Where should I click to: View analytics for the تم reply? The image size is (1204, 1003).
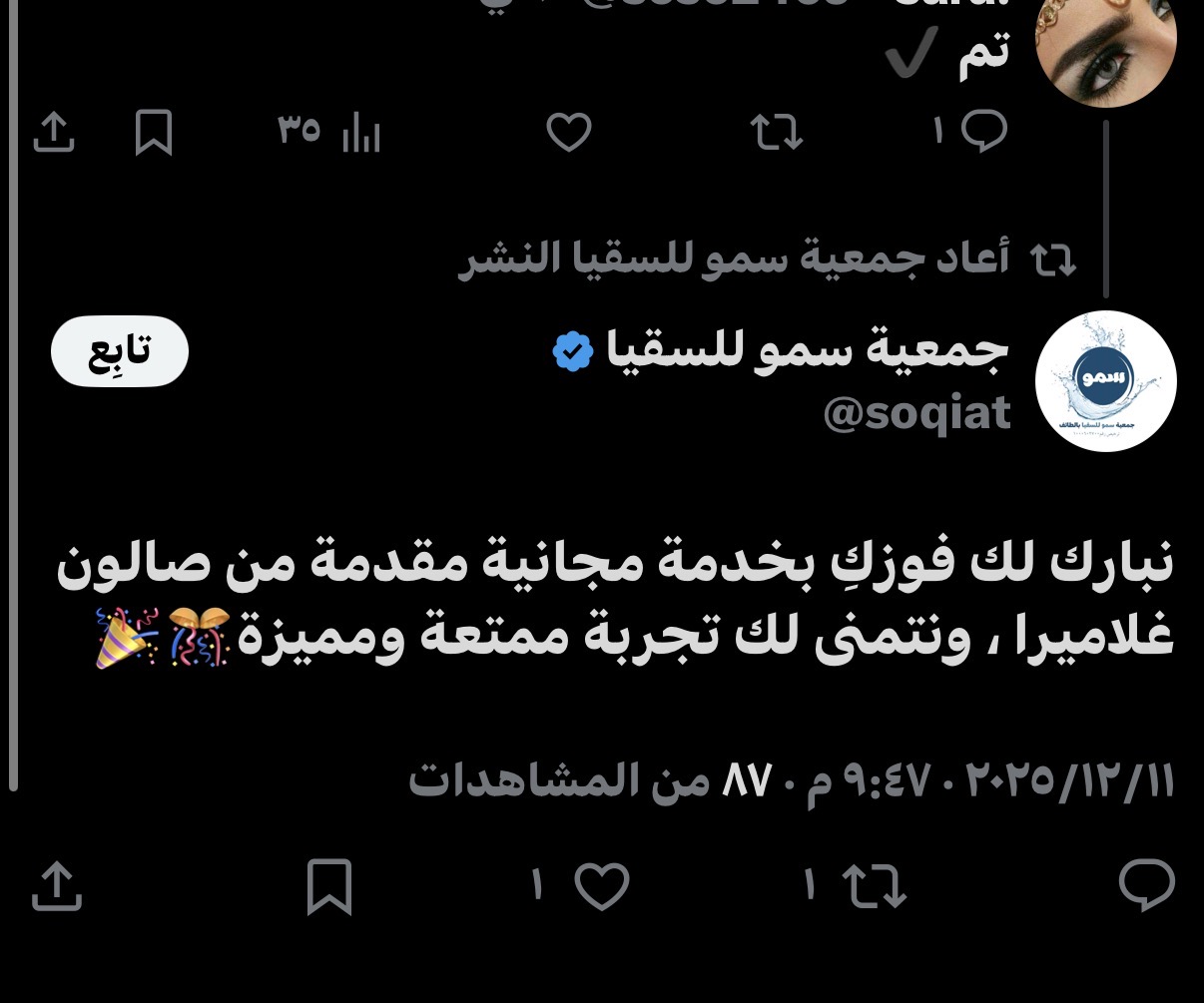click(360, 133)
